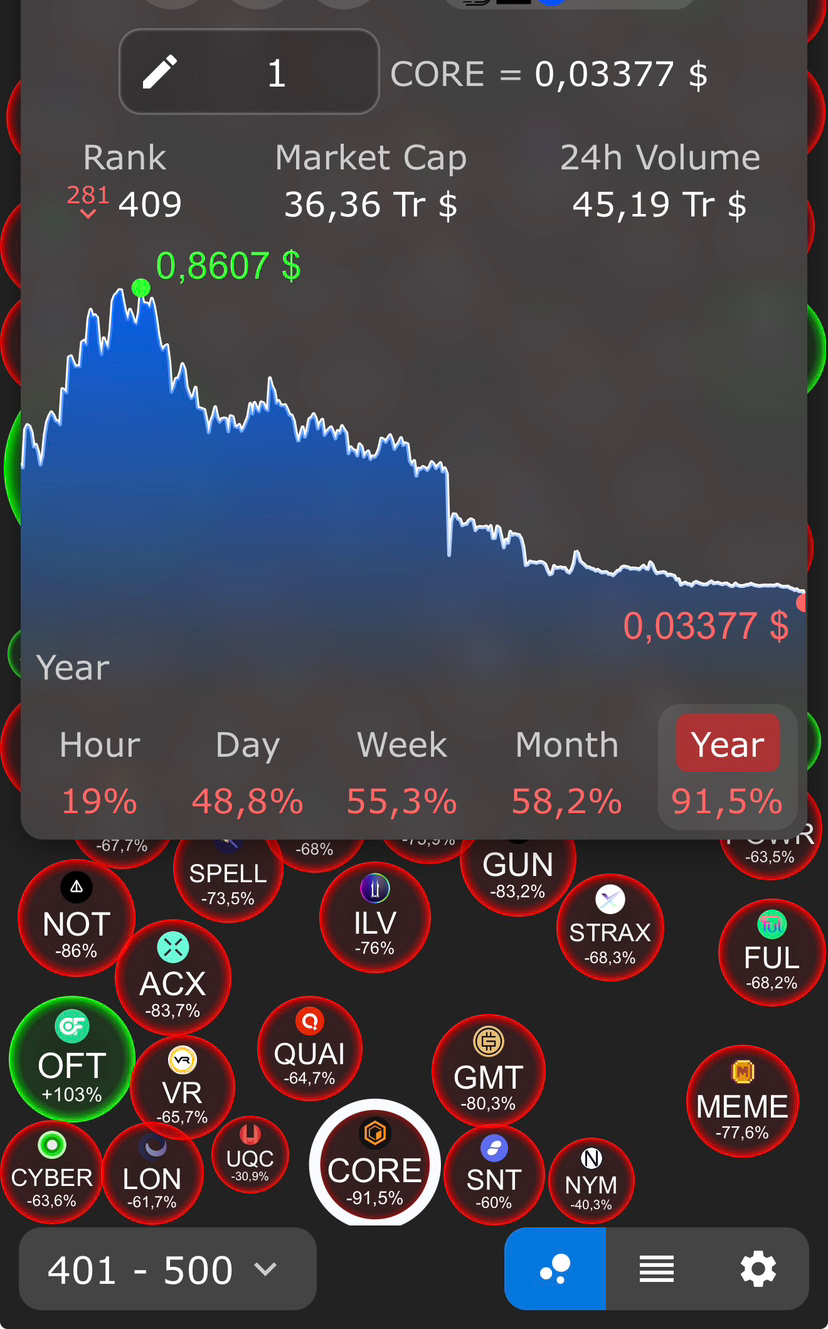Edit the CORE amount field
The height and width of the screenshot is (1329, 828).
(249, 72)
